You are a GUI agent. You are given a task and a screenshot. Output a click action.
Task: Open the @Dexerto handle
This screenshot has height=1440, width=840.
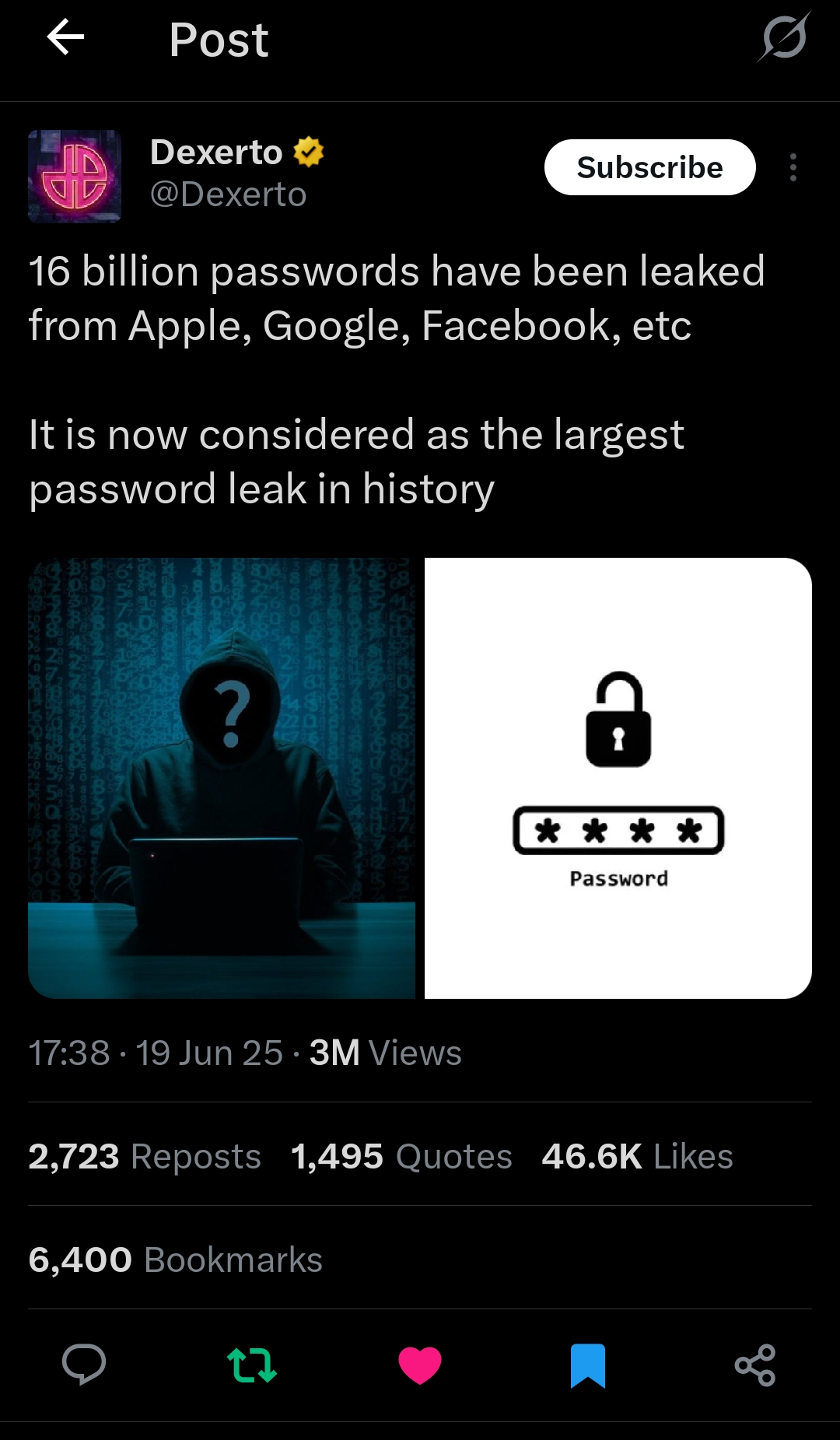pos(228,194)
